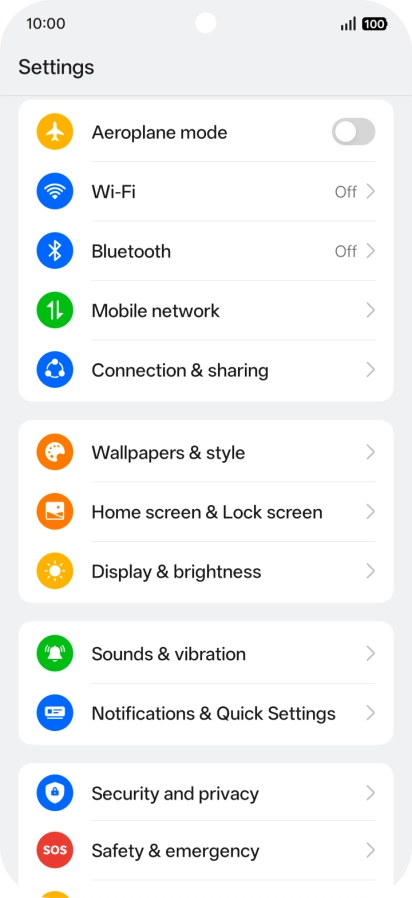This screenshot has height=898, width=412.
Task: Open Notifications & Quick Settings
Action: pos(206,713)
